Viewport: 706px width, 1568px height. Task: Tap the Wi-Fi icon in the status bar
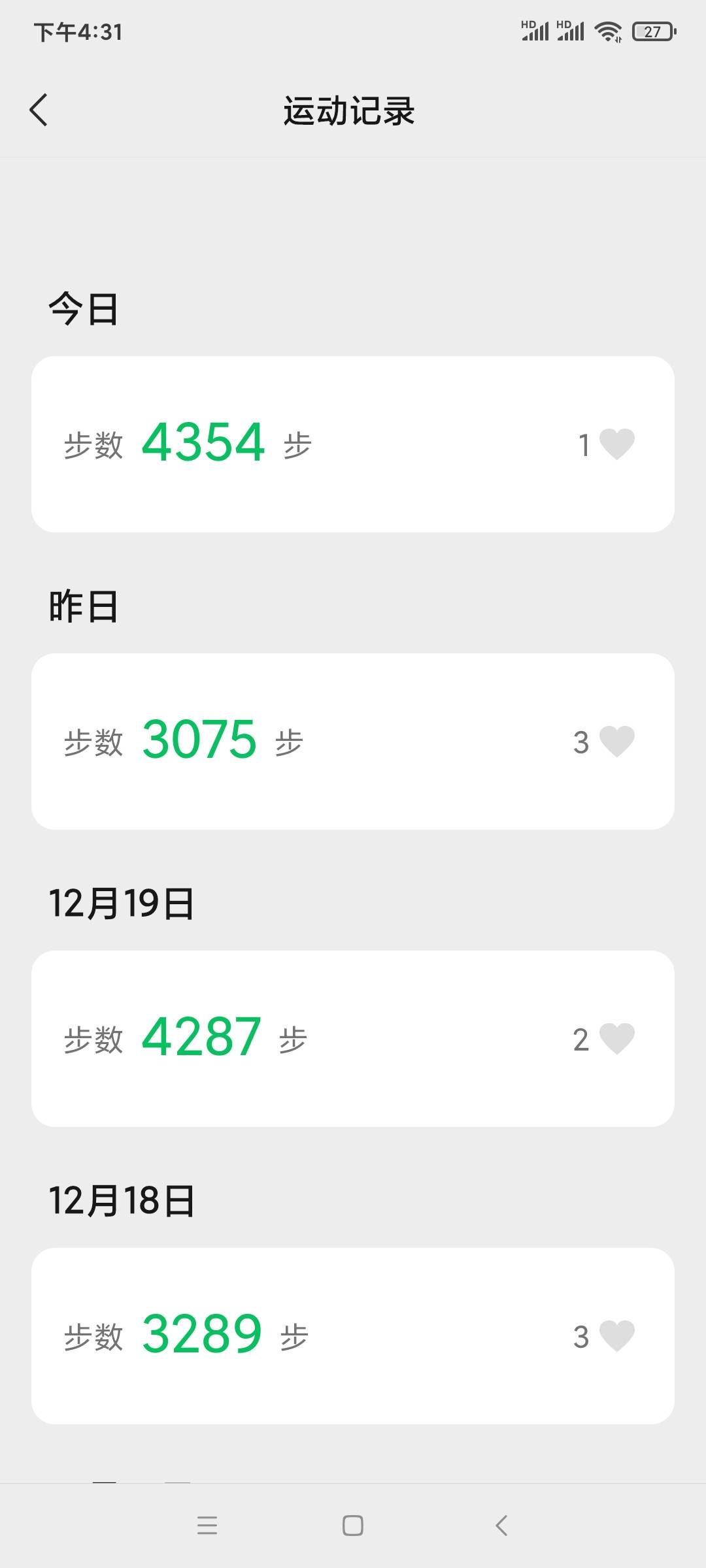(x=608, y=29)
